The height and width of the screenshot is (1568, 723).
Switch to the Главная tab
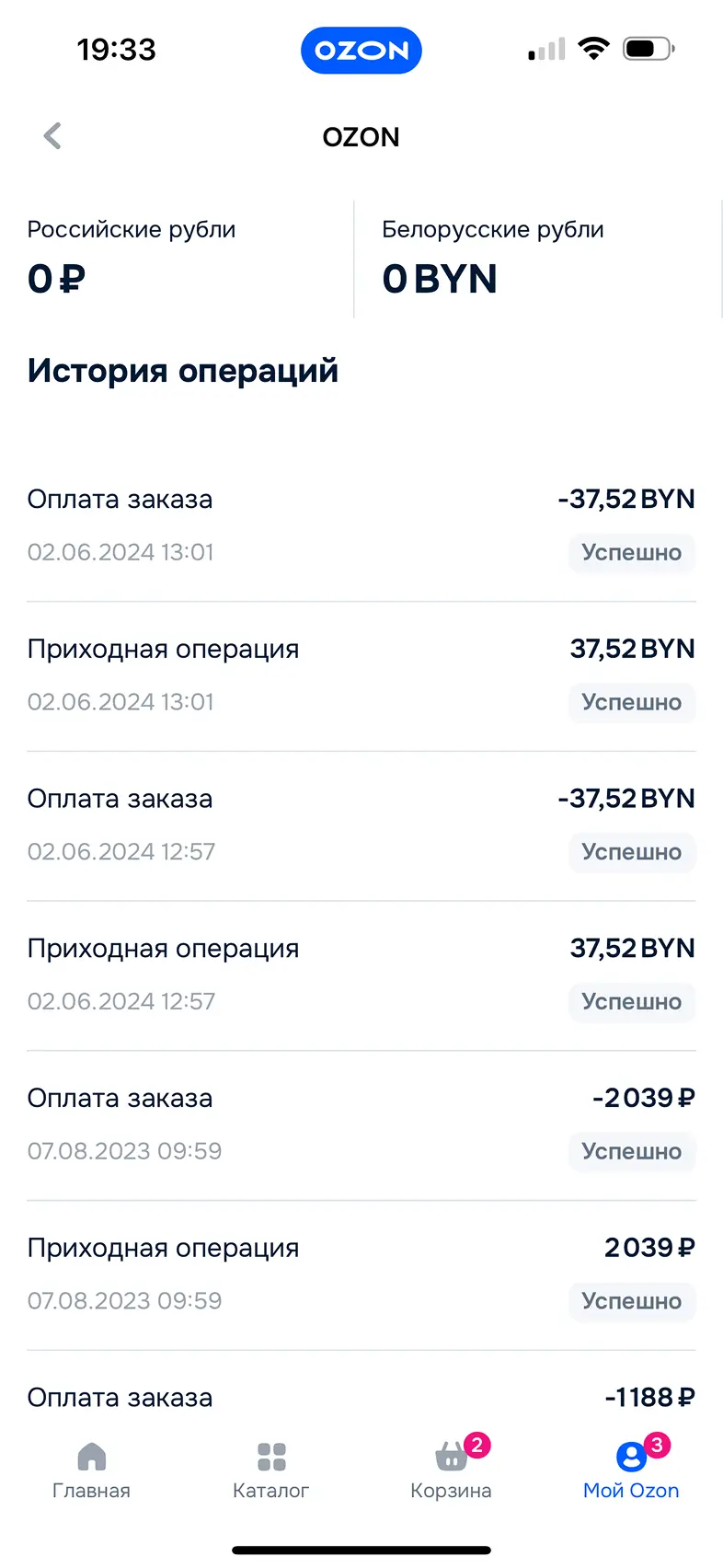pyautogui.click(x=91, y=1470)
